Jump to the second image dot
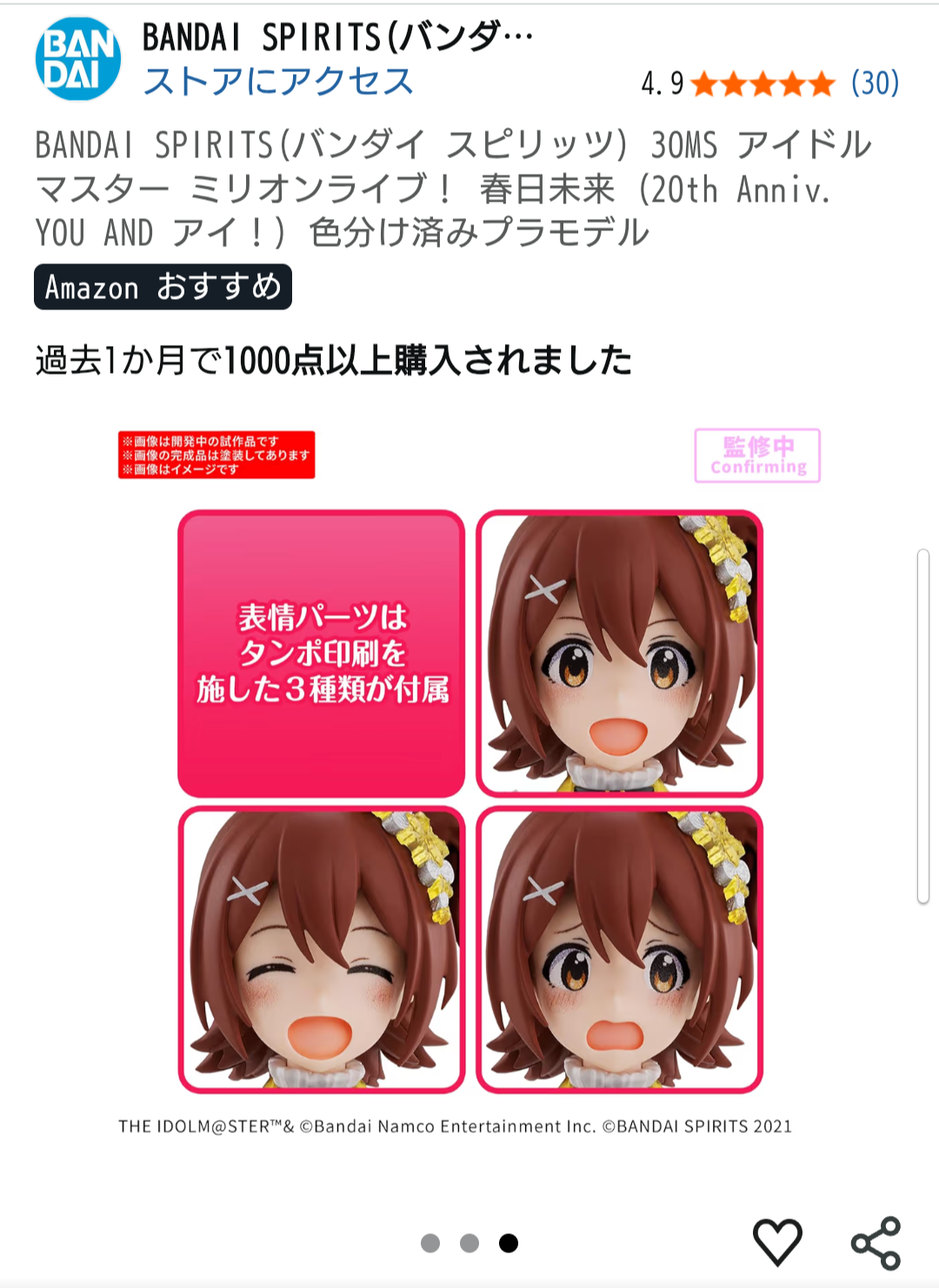Screen dimensions: 939x1288 tap(469, 1243)
